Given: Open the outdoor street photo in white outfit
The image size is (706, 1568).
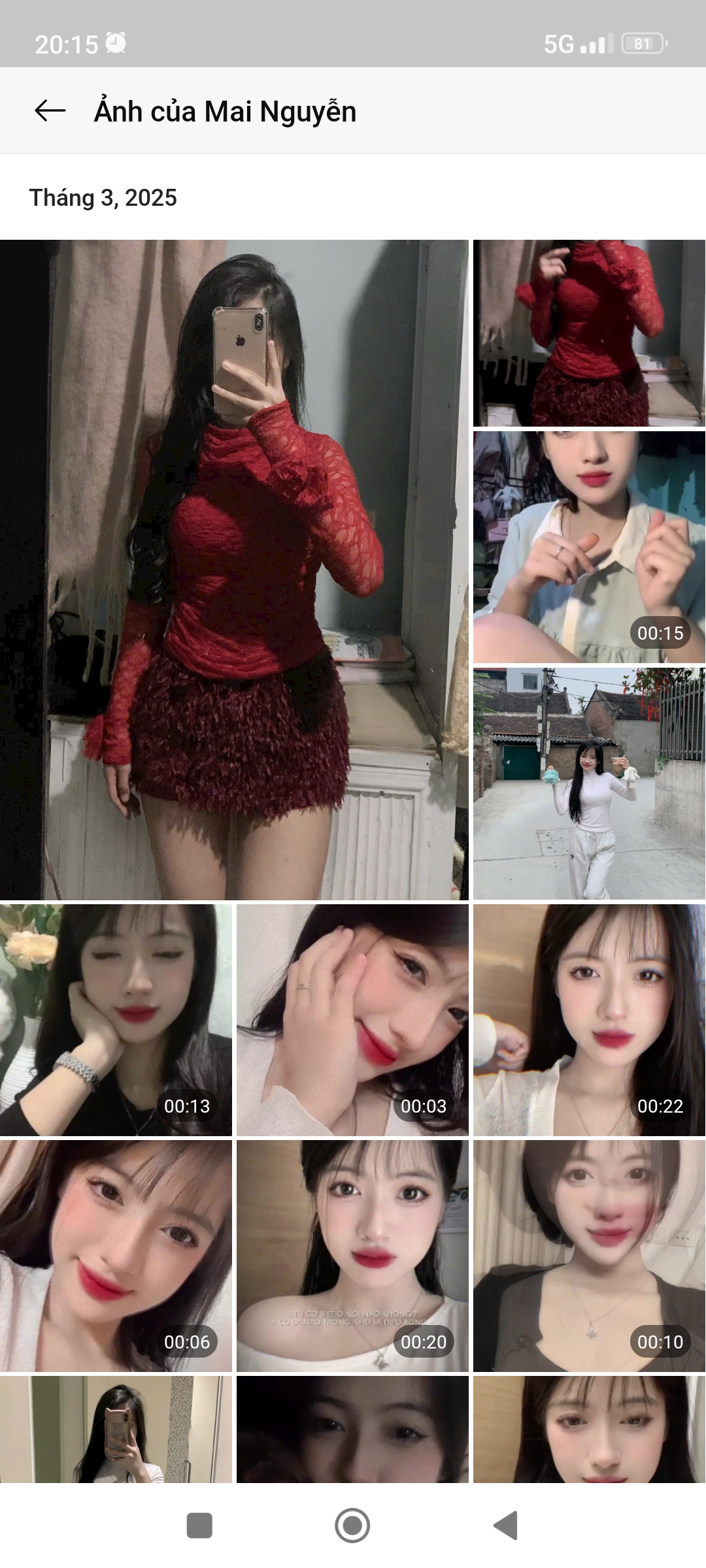Looking at the screenshot, I should [589, 783].
